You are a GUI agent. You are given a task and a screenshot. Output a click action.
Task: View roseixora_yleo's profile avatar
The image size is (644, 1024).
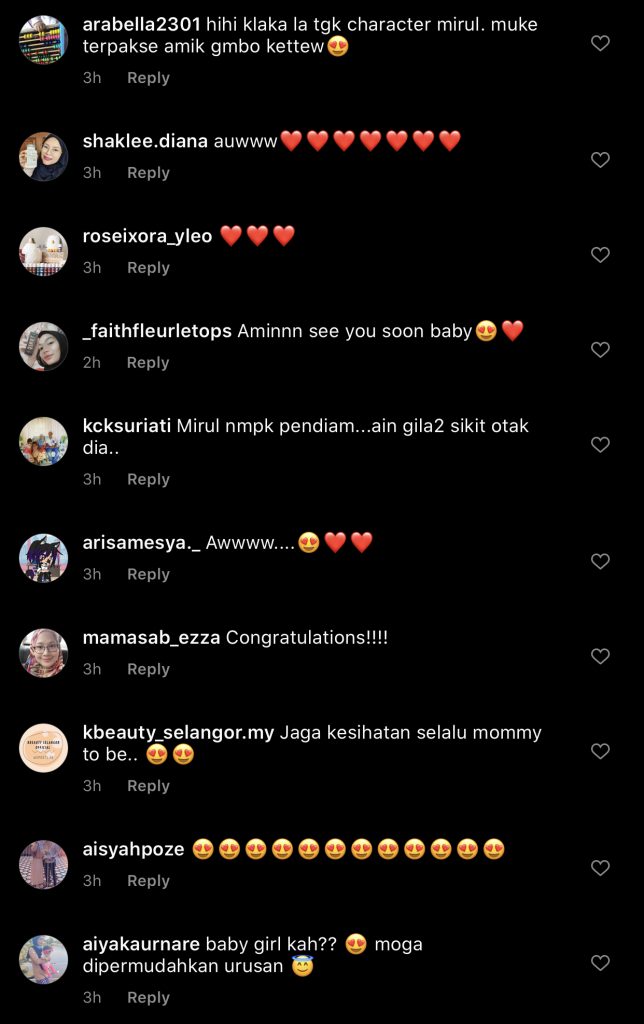click(43, 252)
